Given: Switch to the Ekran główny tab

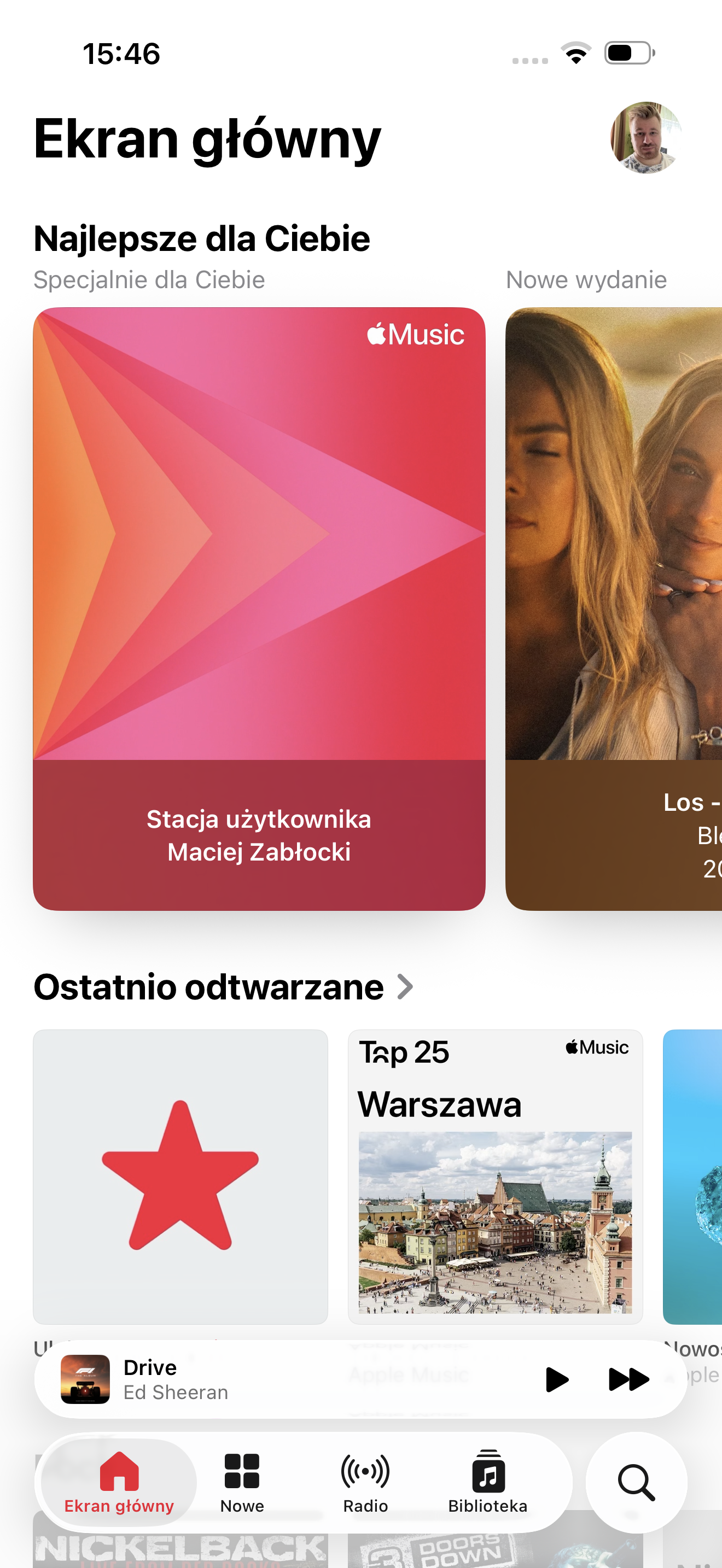Looking at the screenshot, I should tap(119, 1483).
